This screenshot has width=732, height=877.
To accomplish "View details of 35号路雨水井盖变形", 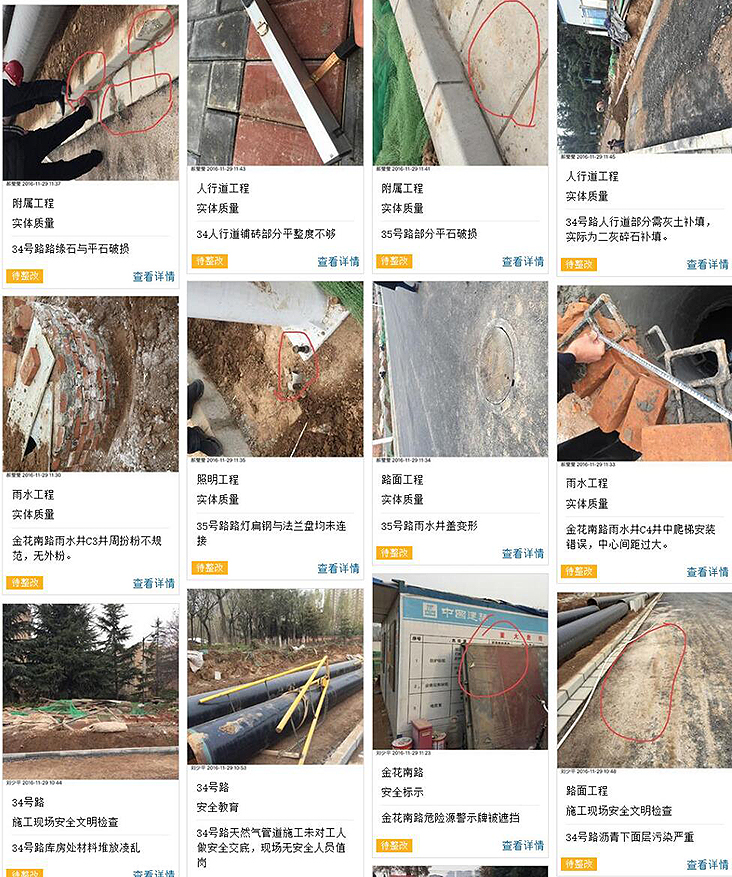I will click(522, 553).
